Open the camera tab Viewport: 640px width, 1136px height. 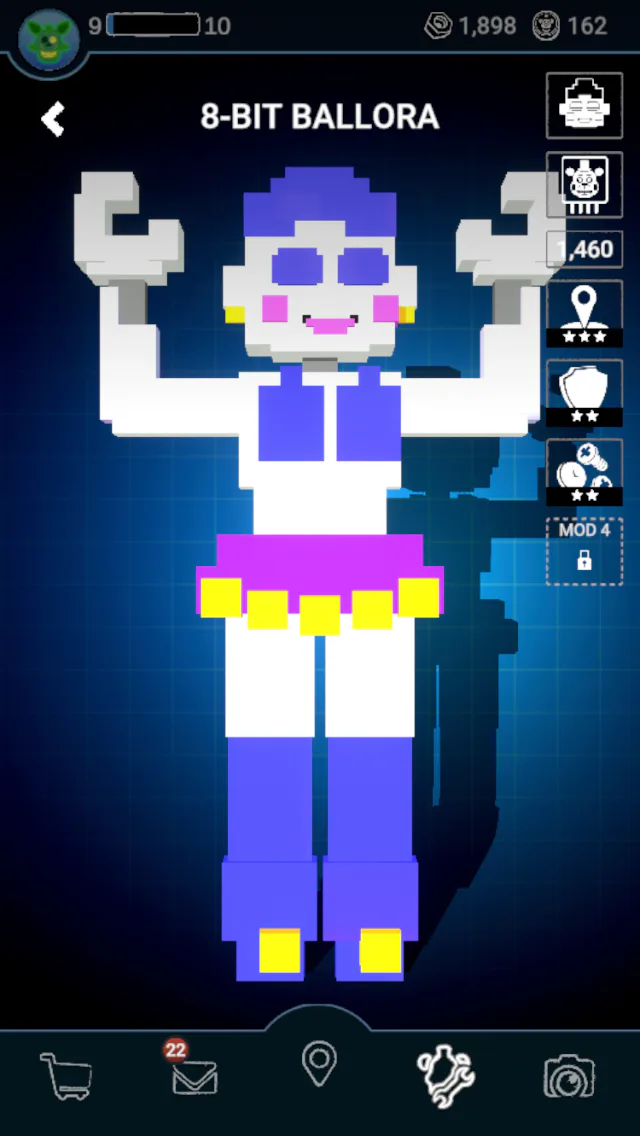(569, 1077)
